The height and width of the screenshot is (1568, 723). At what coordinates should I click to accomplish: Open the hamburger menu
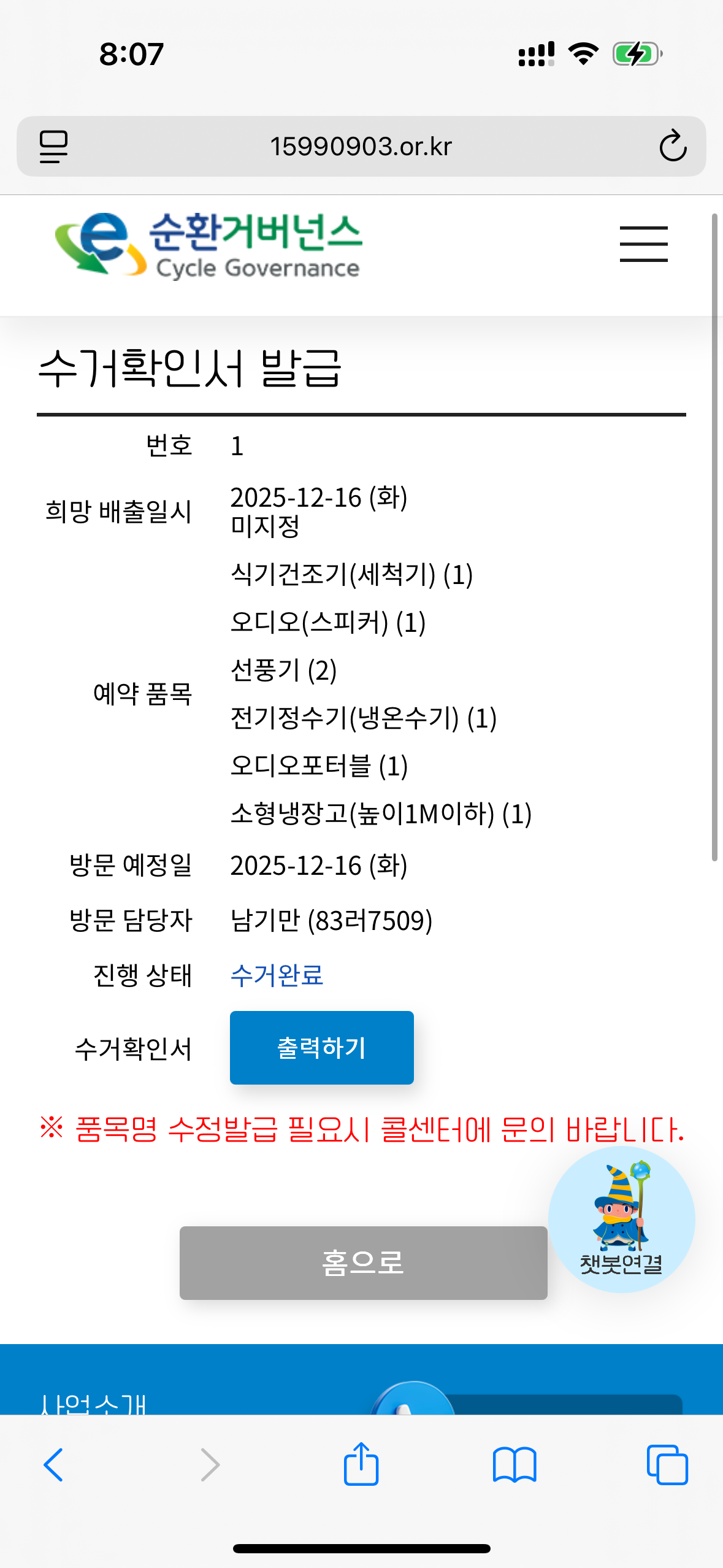point(643,244)
